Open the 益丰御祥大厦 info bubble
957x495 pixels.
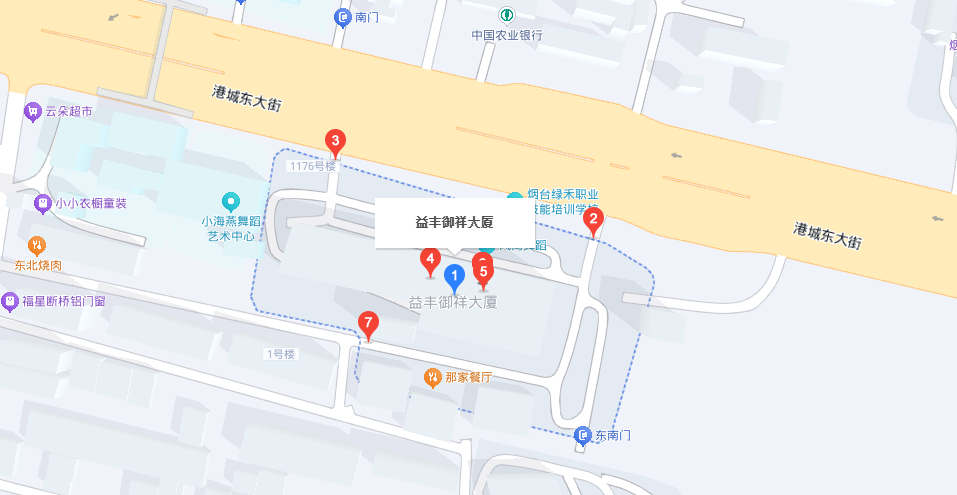[x=454, y=222]
